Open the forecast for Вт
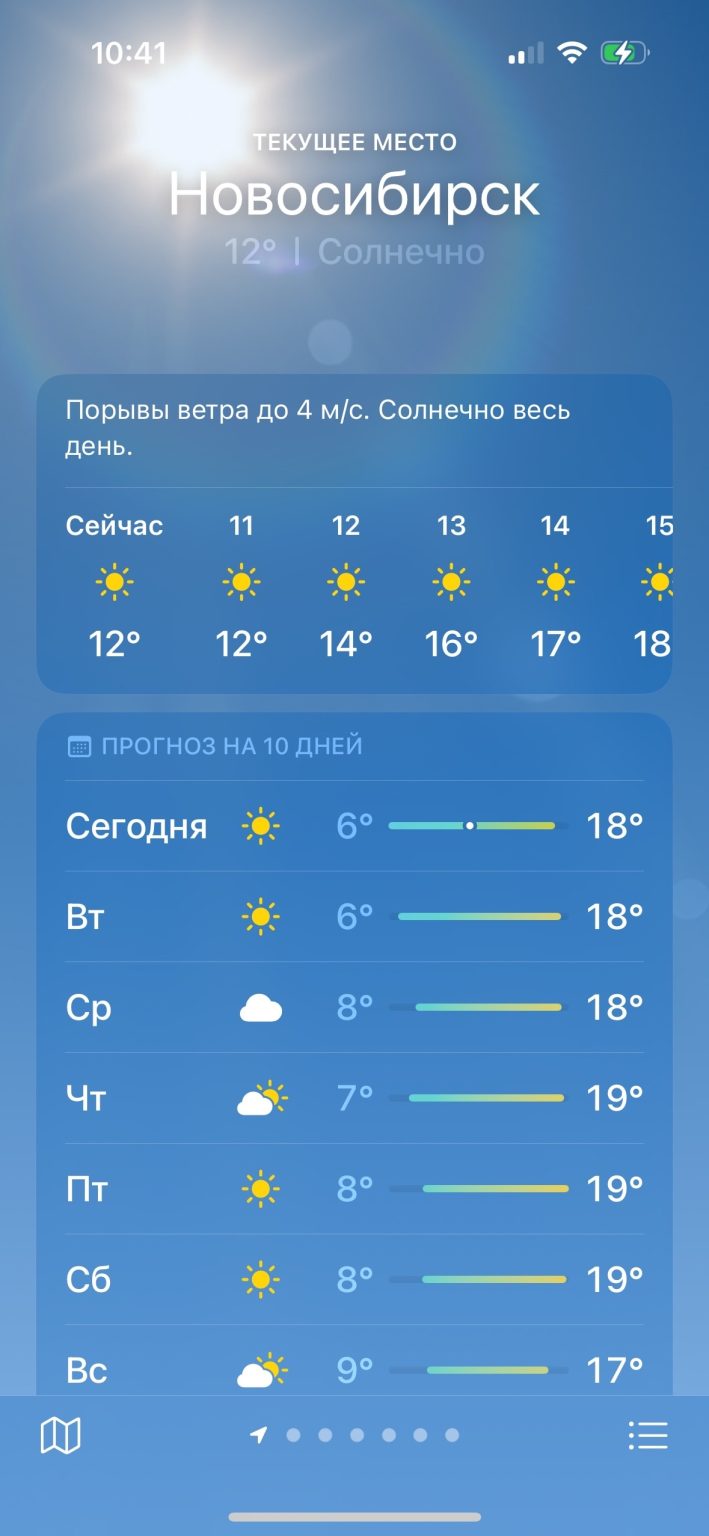Viewport: 709px width, 1536px height. point(354,916)
